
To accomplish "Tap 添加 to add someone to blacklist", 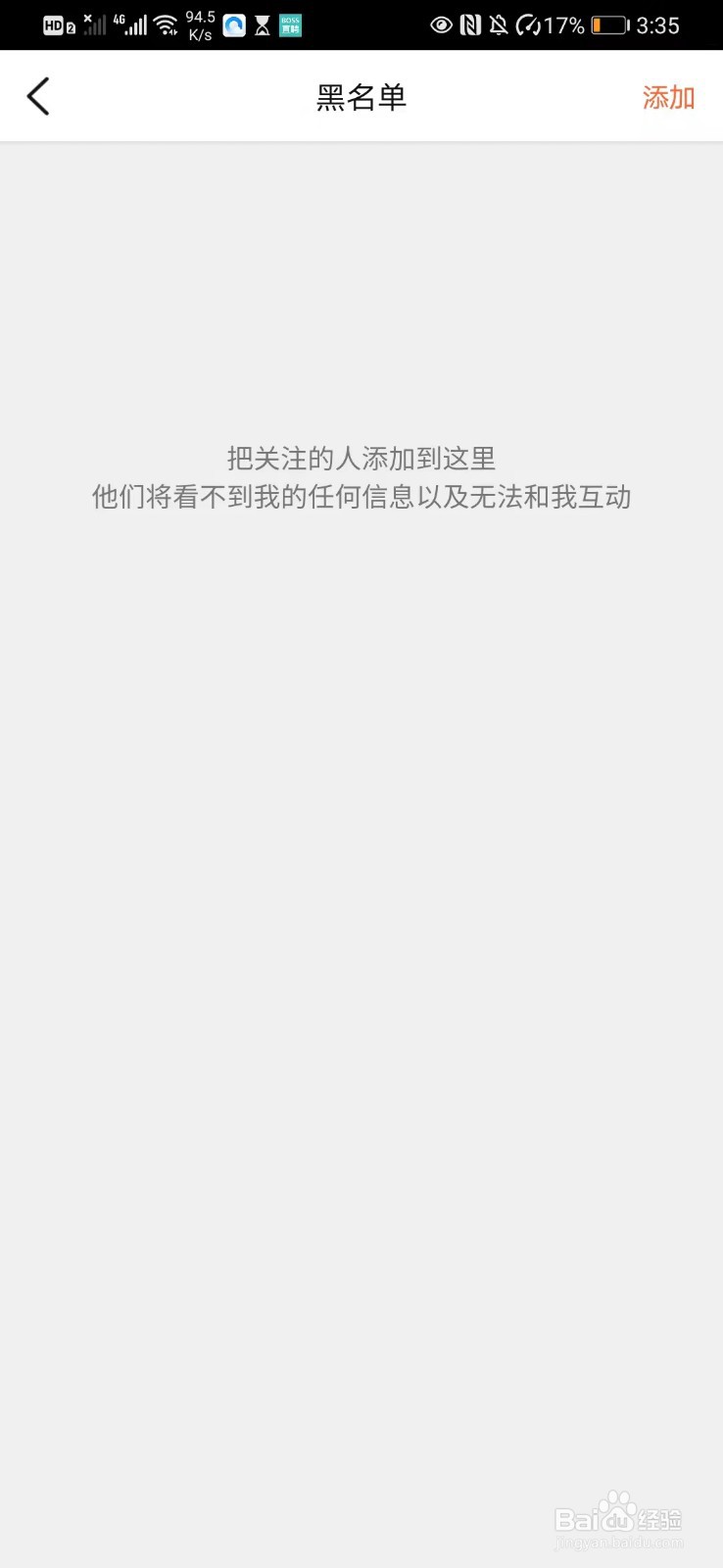I will (x=668, y=97).
